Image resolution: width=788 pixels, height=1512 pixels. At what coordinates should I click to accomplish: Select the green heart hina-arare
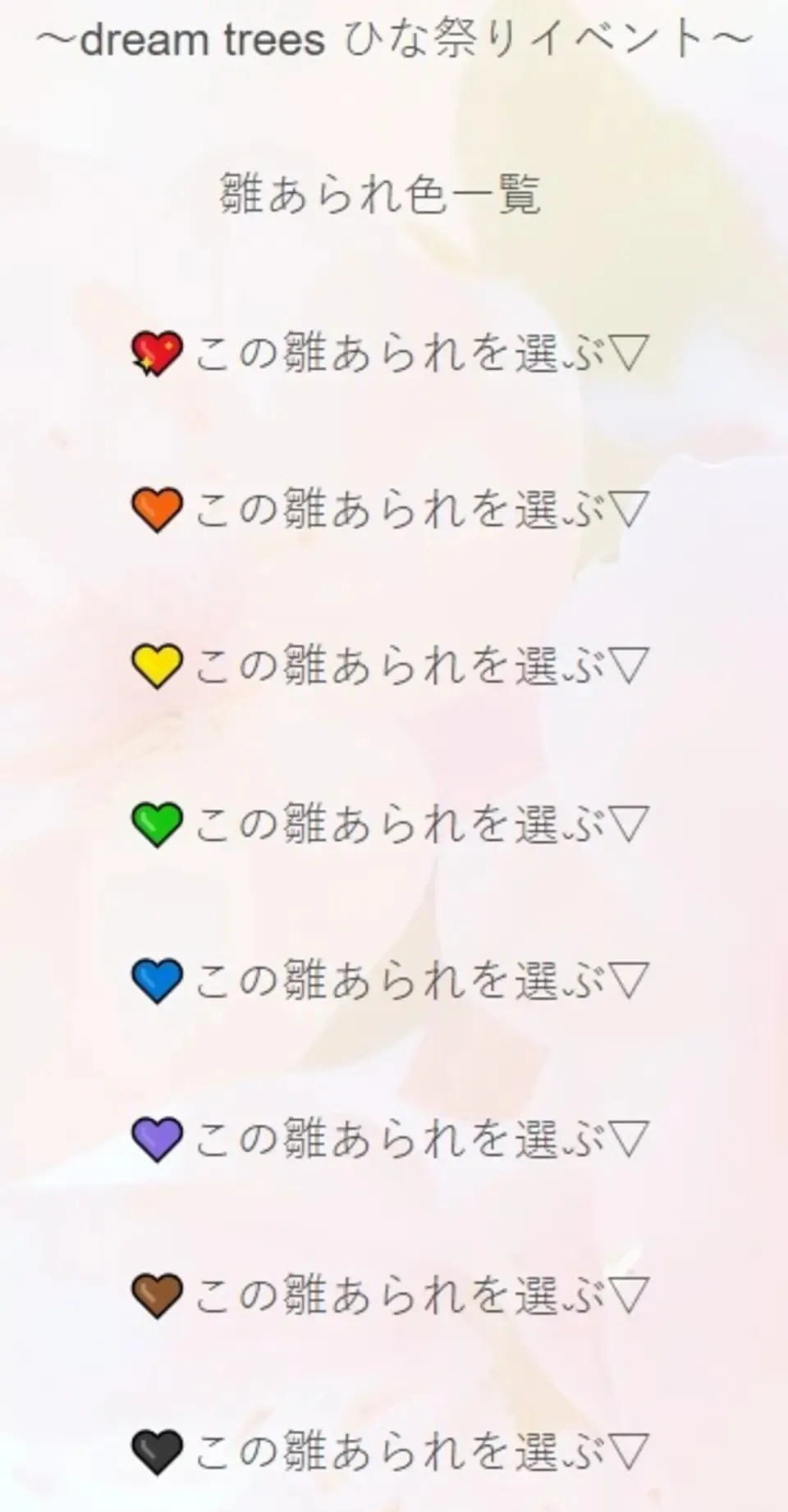point(391,823)
